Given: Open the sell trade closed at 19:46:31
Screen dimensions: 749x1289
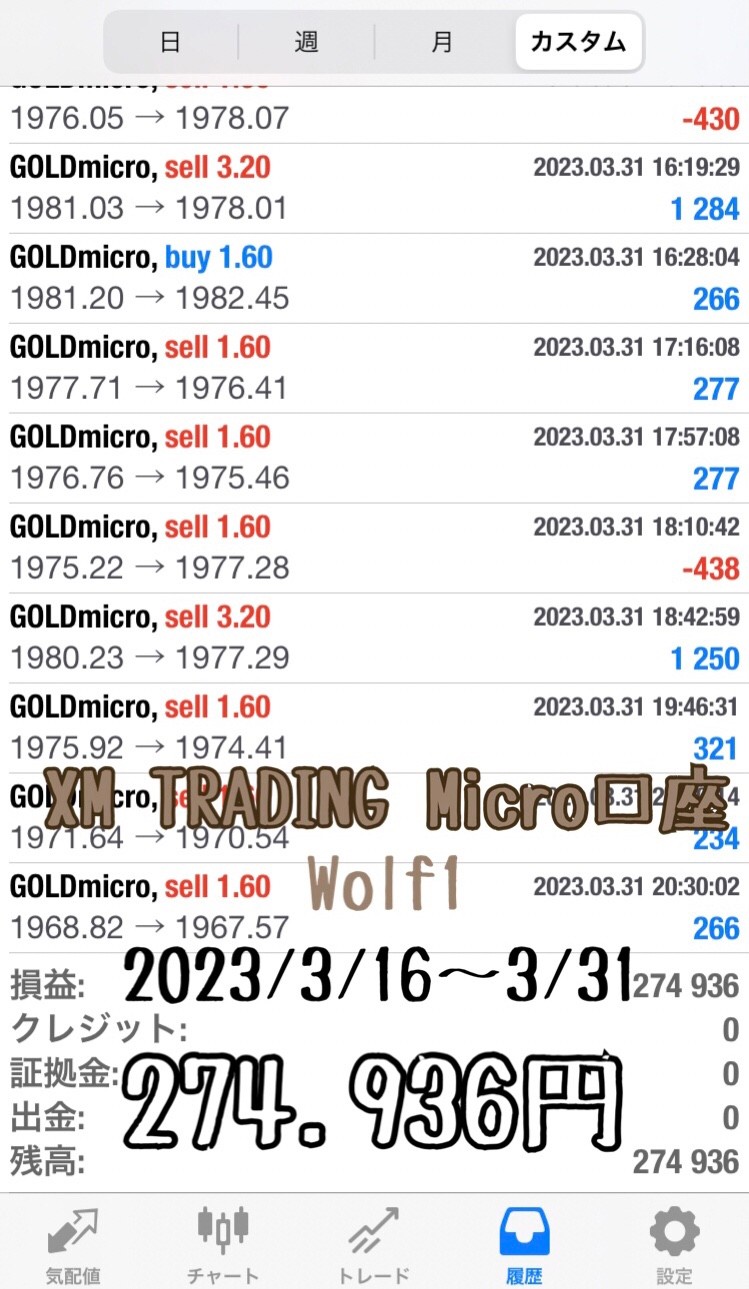Looking at the screenshot, I should [374, 728].
